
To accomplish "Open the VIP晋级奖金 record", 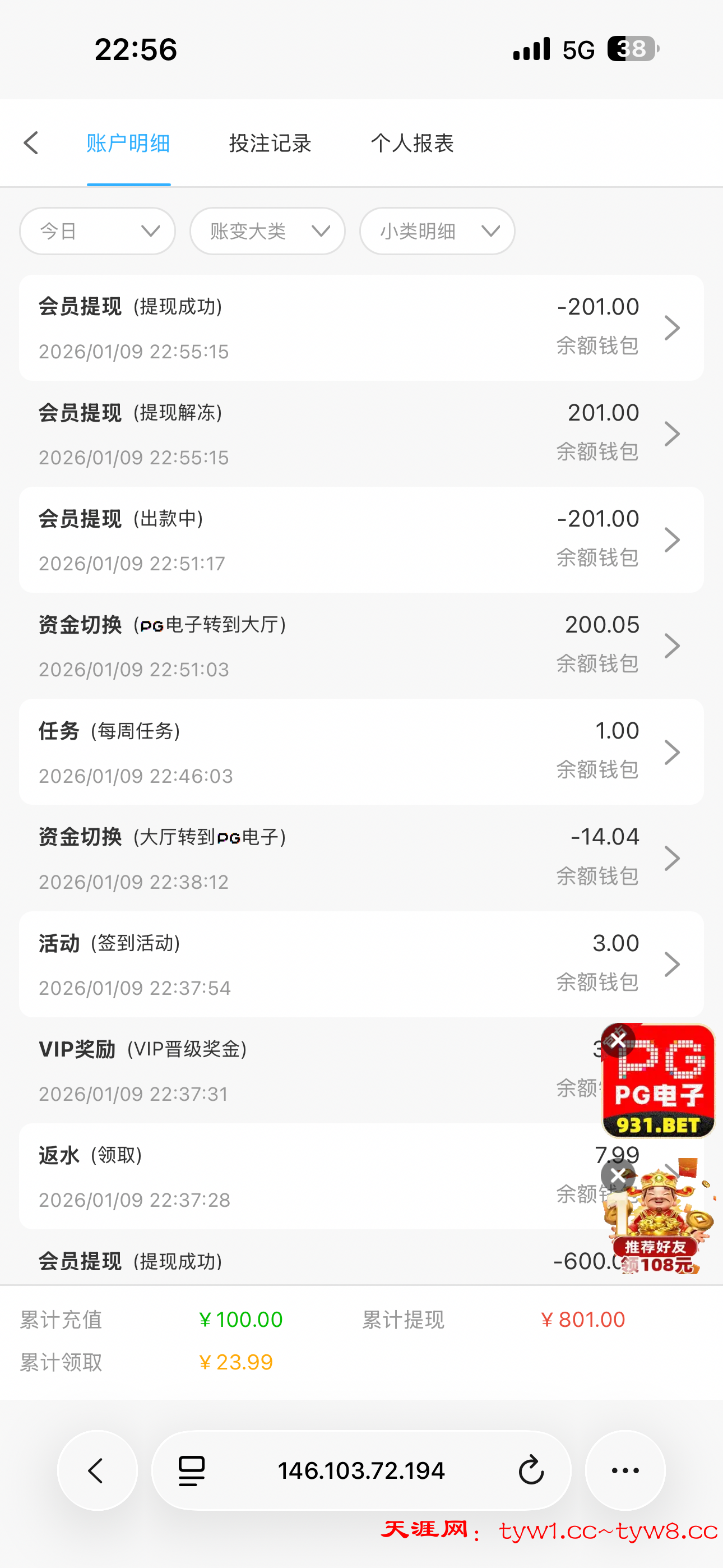I will tap(304, 1071).
